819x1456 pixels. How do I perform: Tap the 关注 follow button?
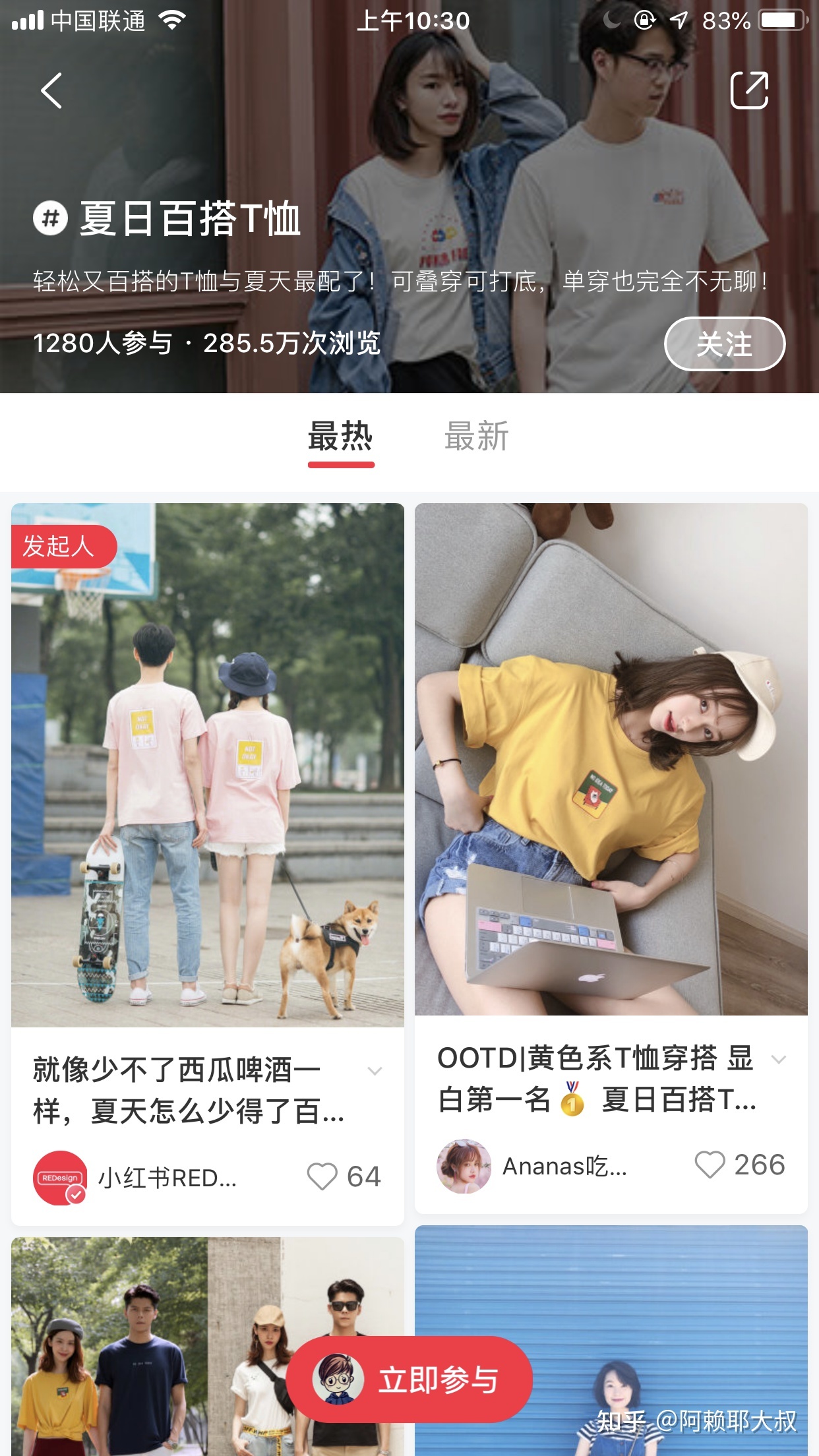click(x=725, y=344)
